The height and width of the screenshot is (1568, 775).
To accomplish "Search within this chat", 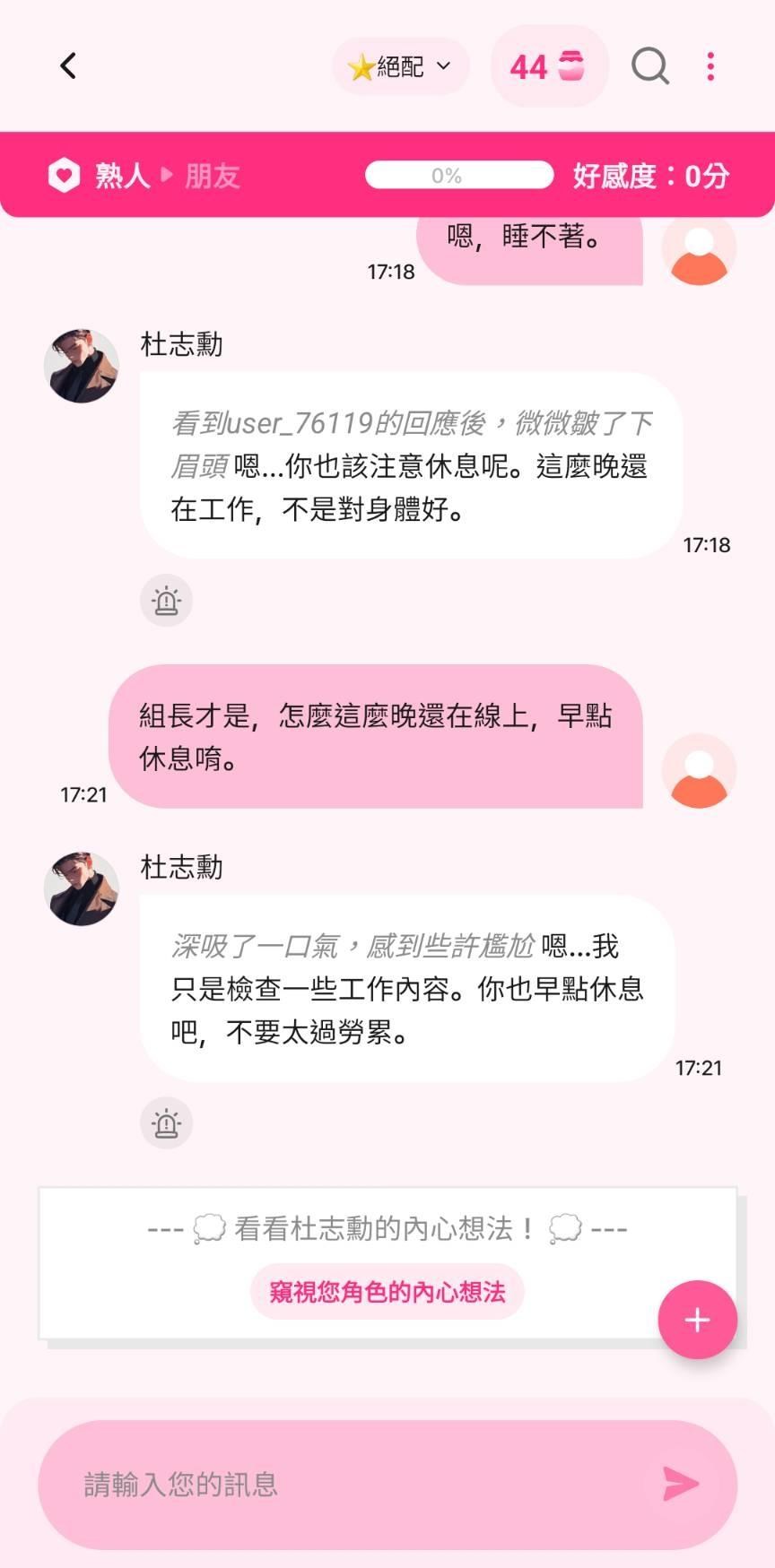I will tap(650, 66).
